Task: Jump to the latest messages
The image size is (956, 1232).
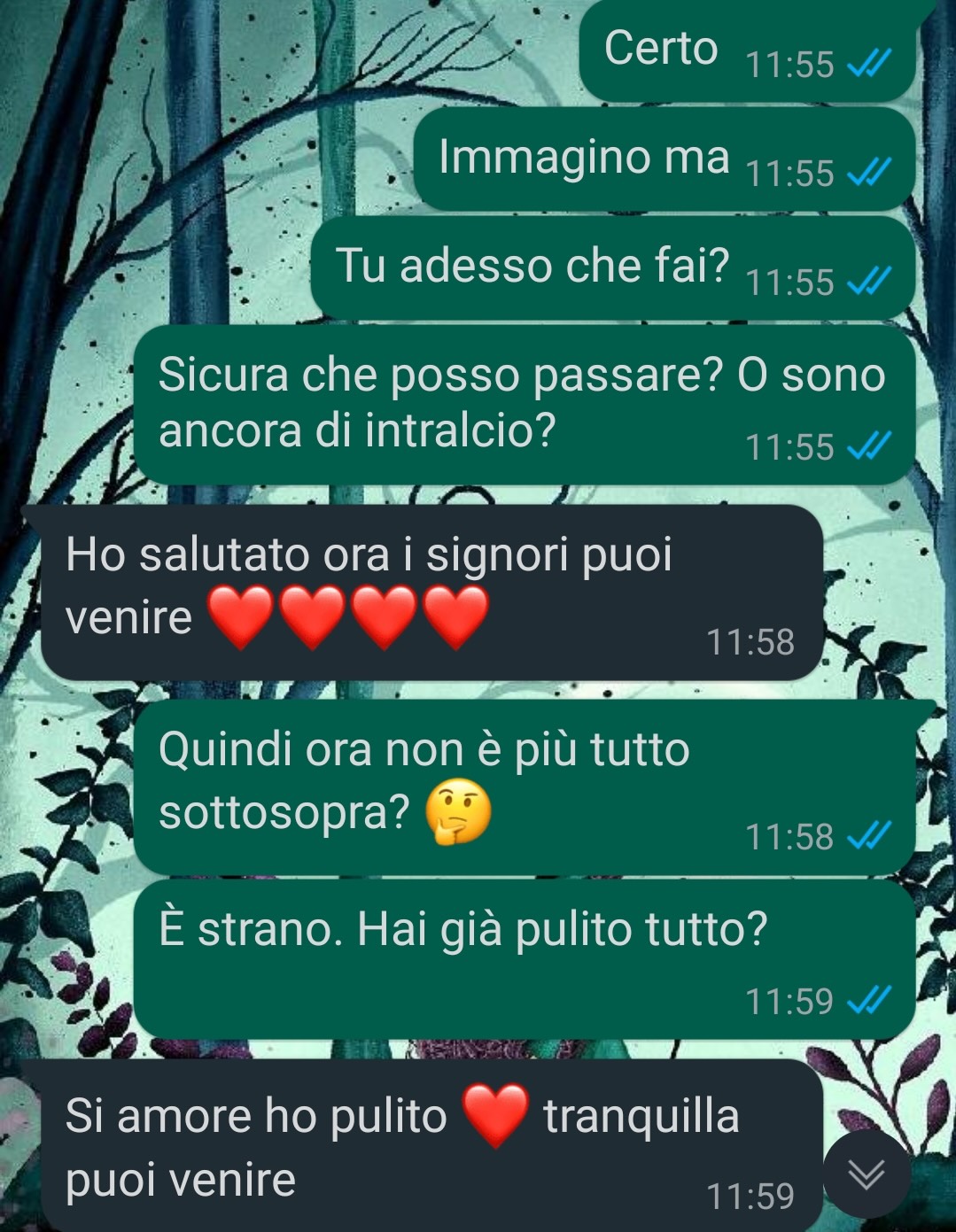Action: pyautogui.click(x=866, y=1174)
